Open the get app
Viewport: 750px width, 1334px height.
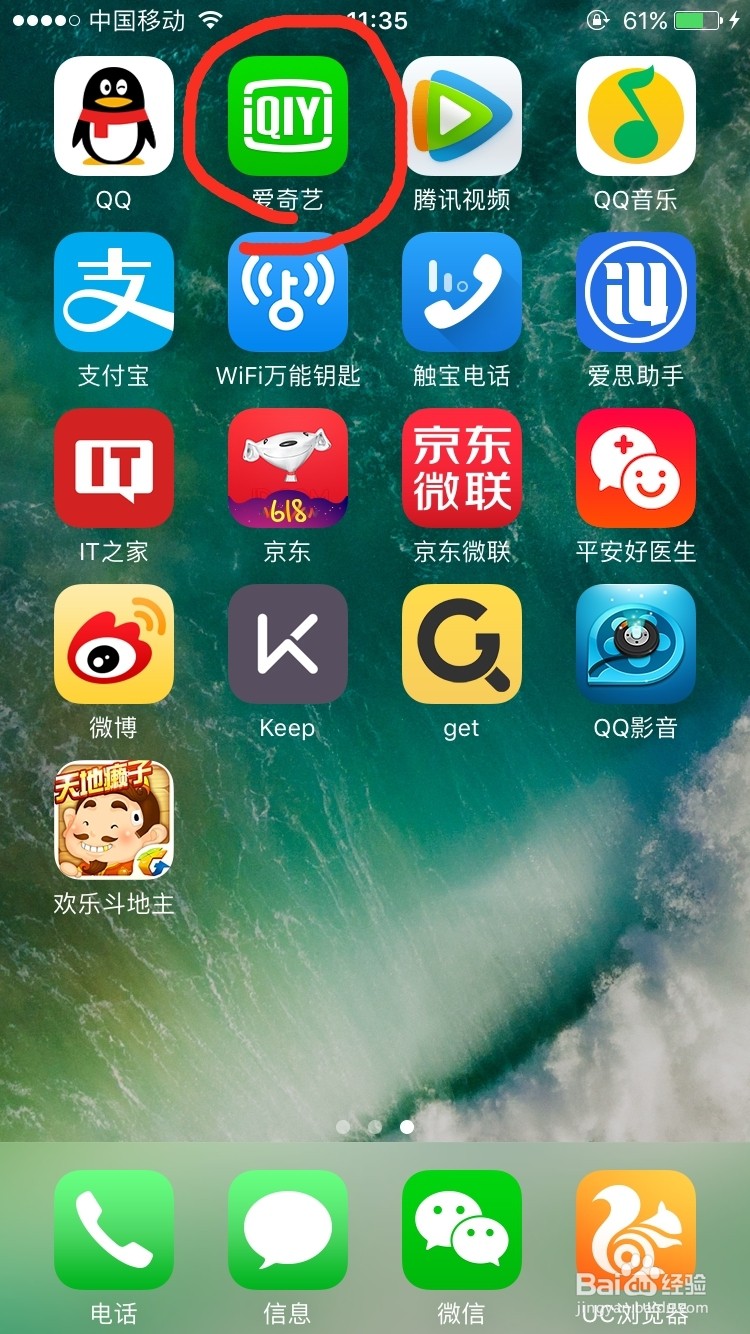[461, 644]
